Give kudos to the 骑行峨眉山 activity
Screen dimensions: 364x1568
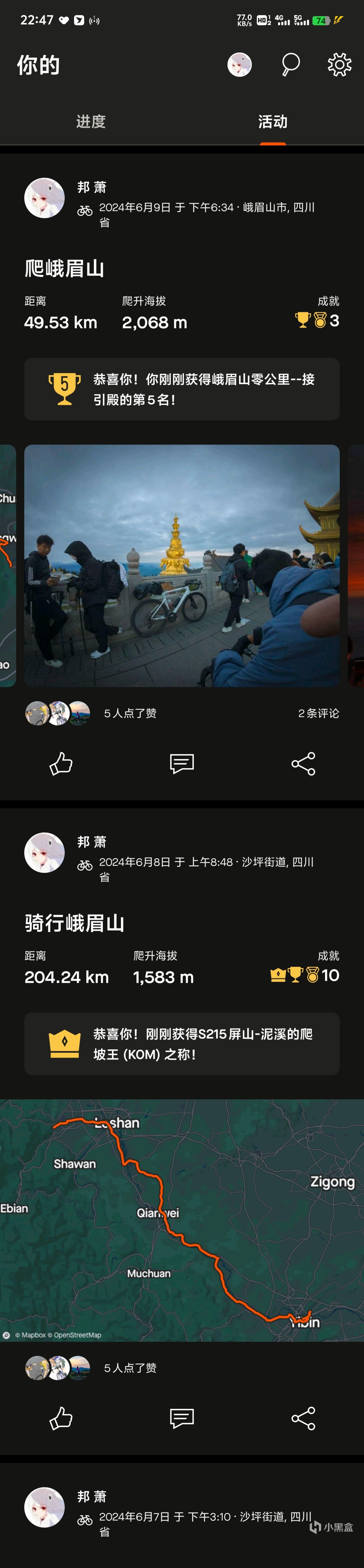[x=61, y=1418]
